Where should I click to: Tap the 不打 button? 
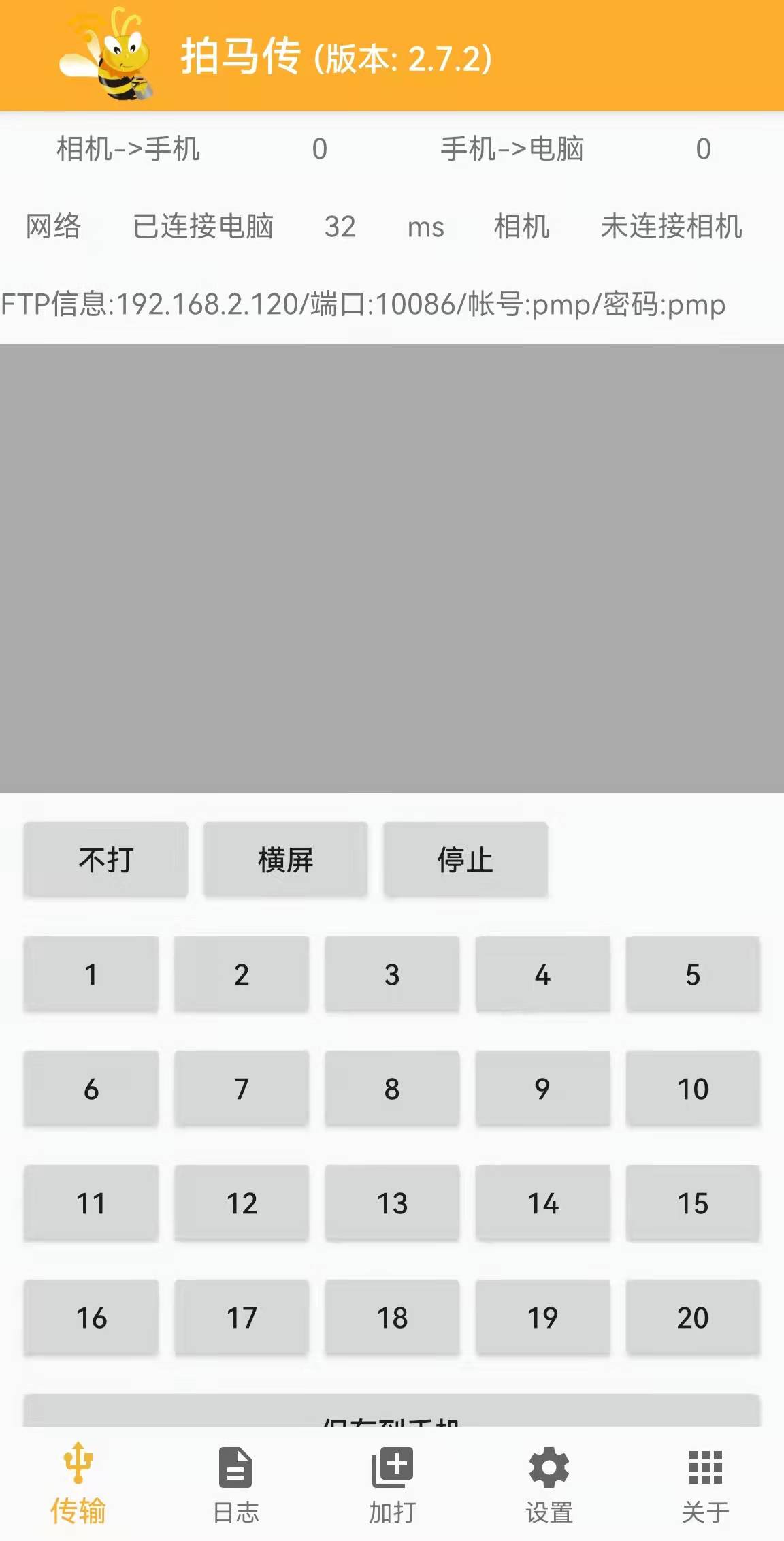click(105, 859)
